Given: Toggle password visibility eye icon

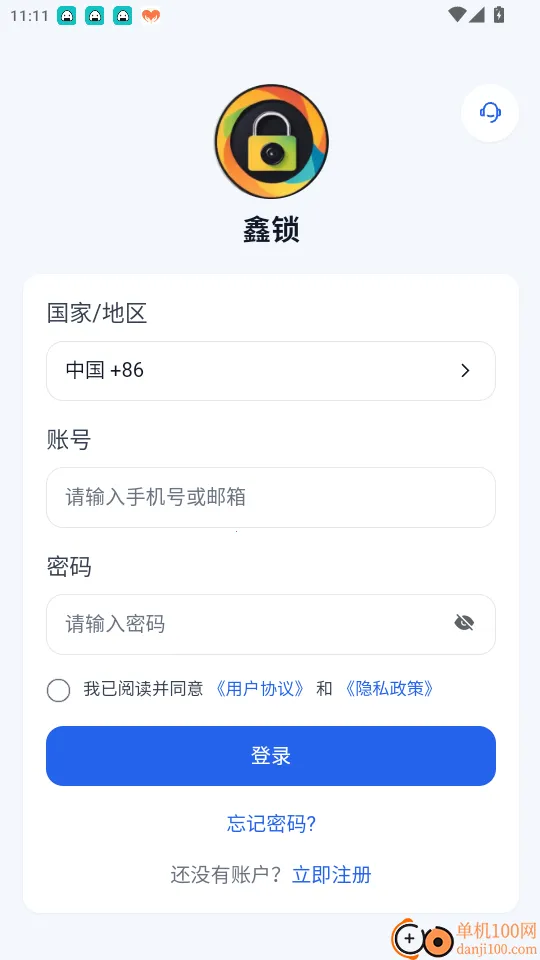Looking at the screenshot, I should click(464, 623).
